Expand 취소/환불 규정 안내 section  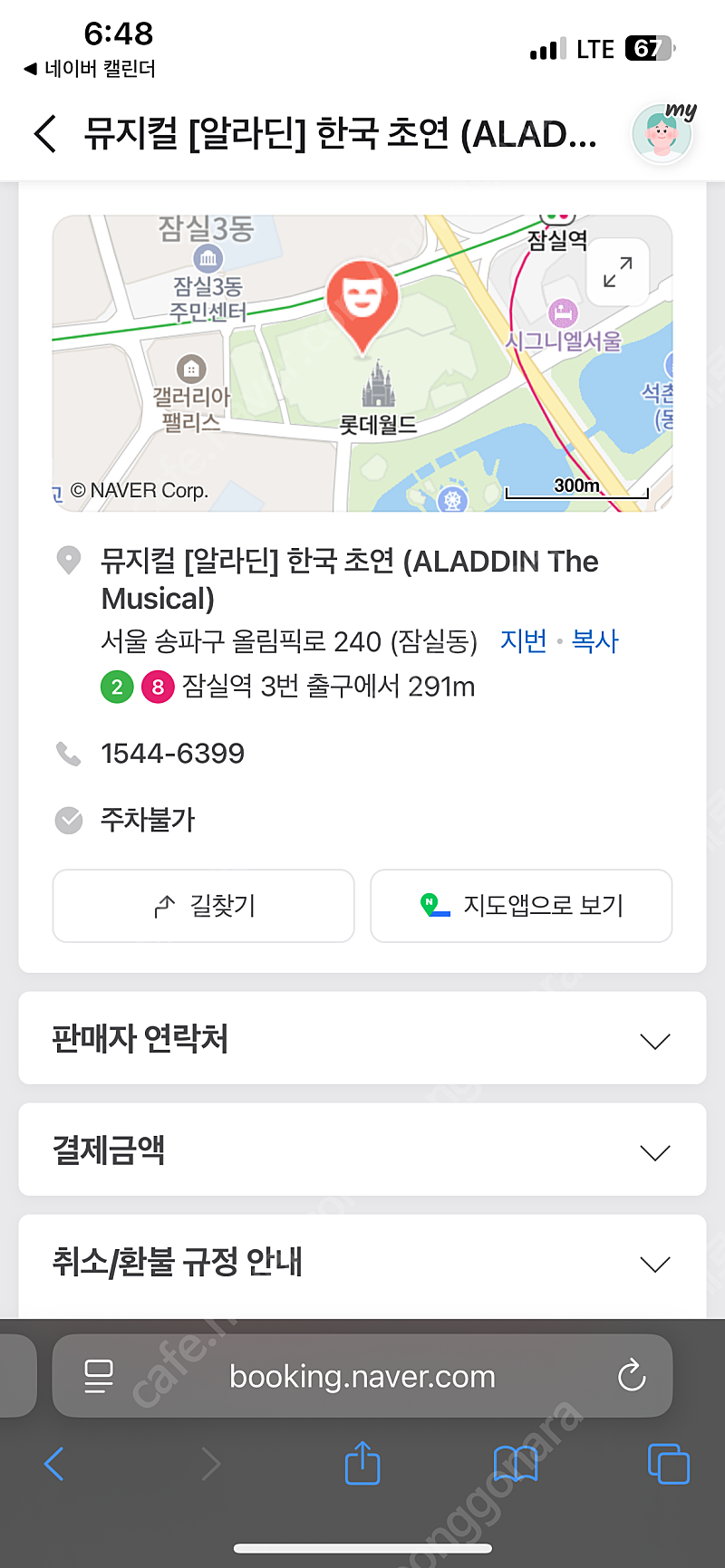pos(362,1262)
